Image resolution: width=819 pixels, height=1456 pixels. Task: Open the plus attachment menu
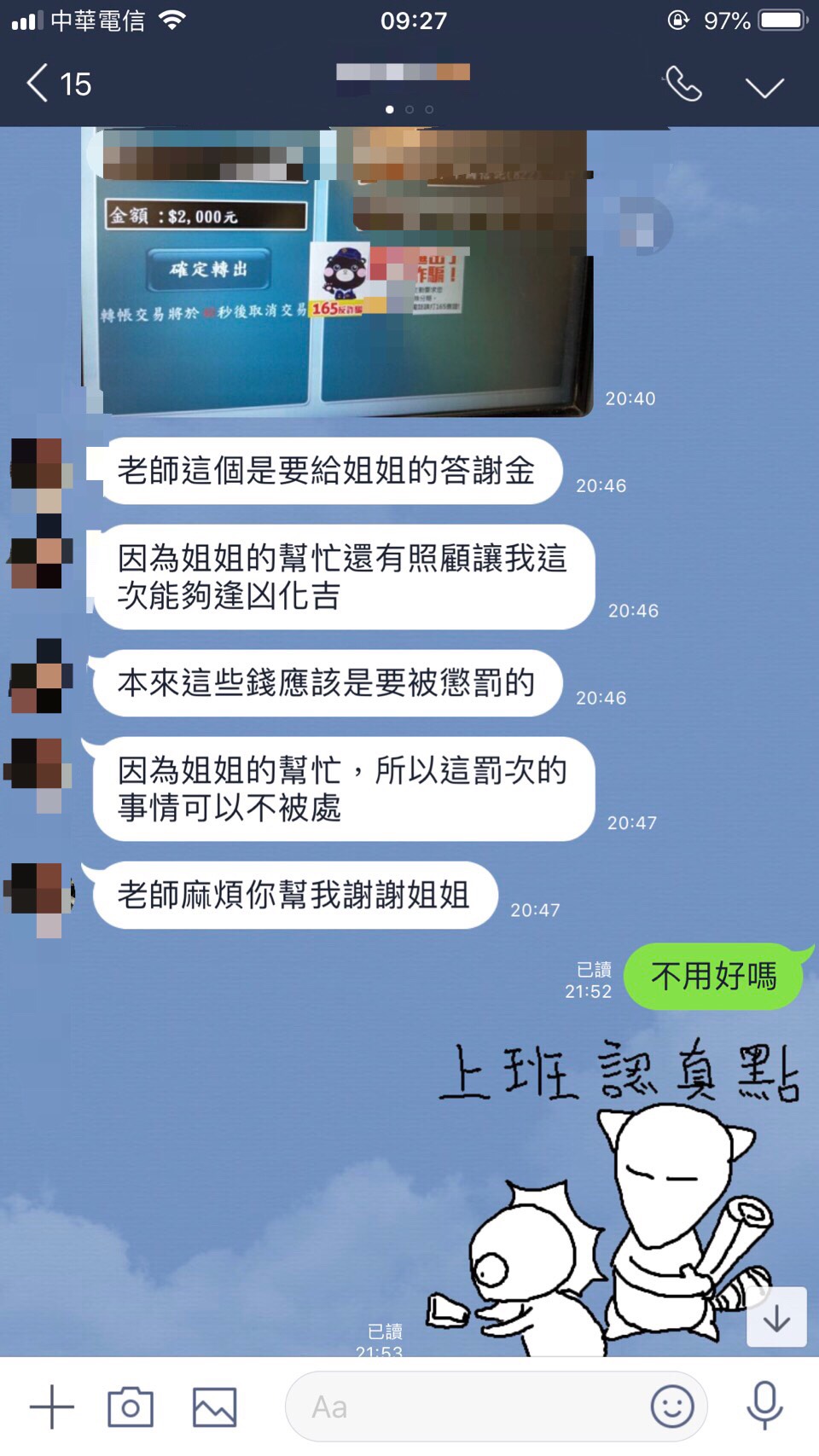[x=52, y=1407]
